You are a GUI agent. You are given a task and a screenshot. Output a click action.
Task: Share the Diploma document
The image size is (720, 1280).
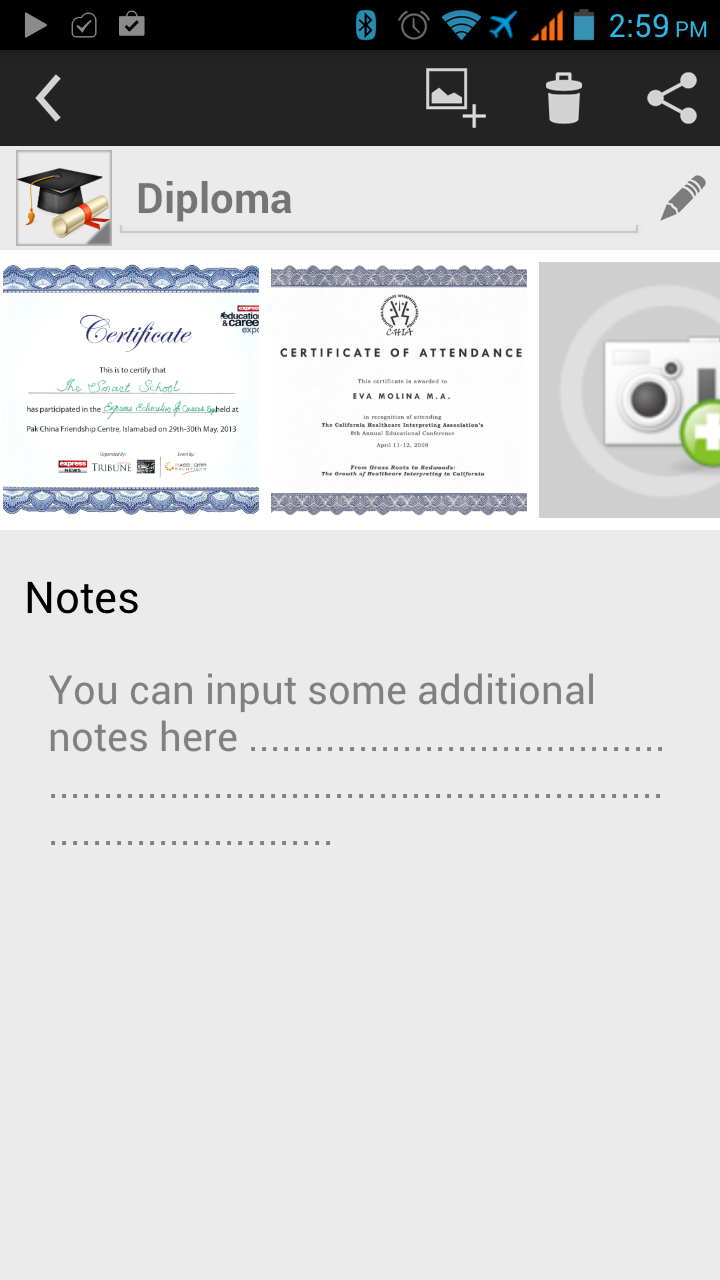pos(672,98)
